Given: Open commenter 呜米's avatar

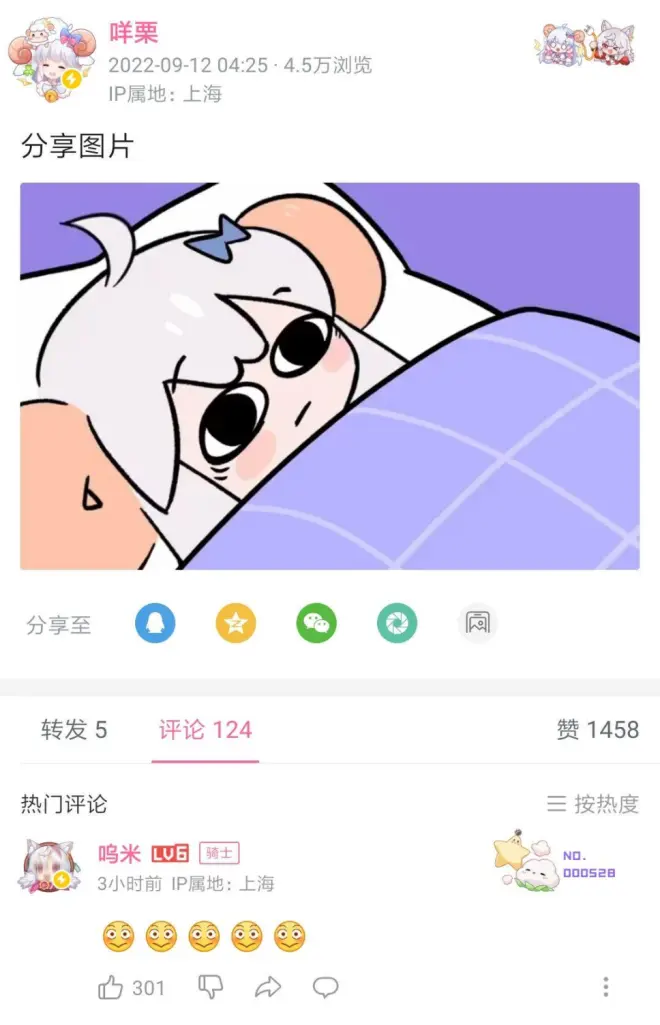Looking at the screenshot, I should point(48,867).
